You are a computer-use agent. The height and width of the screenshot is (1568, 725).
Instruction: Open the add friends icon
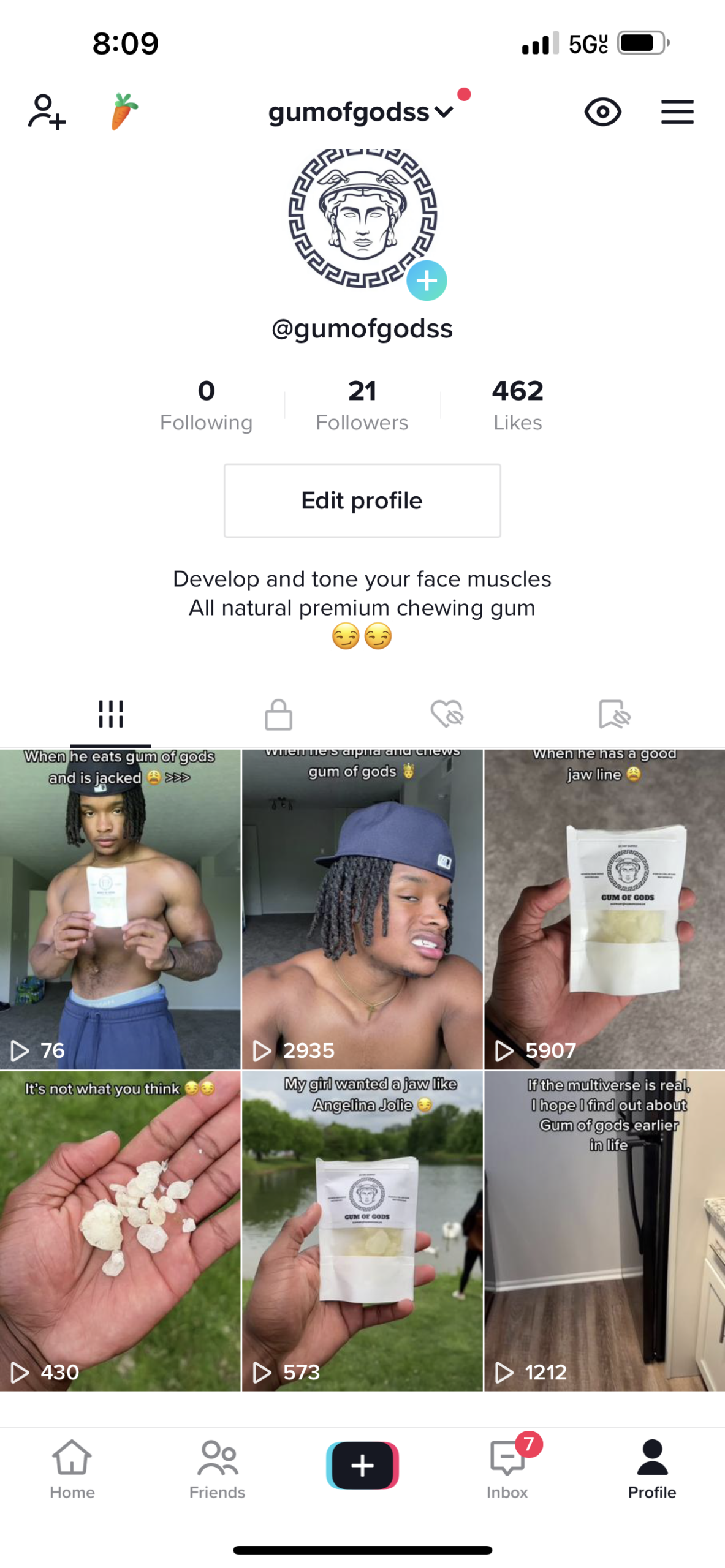pyautogui.click(x=47, y=112)
